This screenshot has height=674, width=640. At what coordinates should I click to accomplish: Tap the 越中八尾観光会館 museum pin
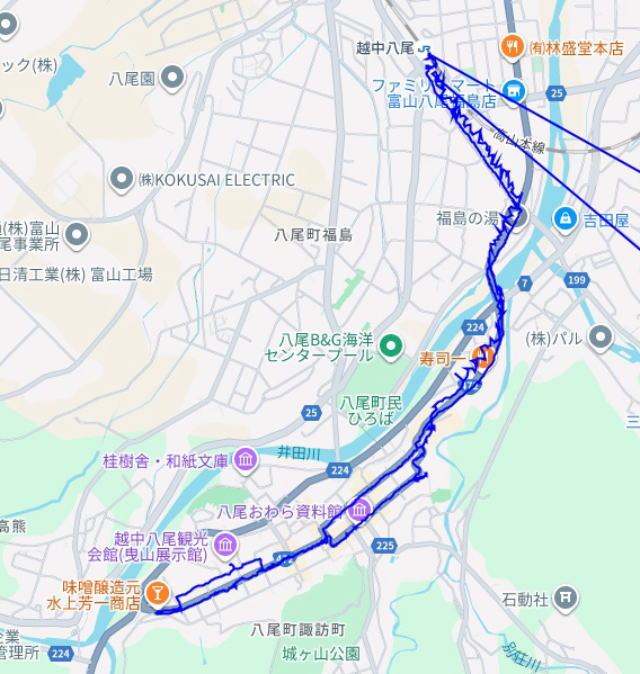tap(226, 545)
